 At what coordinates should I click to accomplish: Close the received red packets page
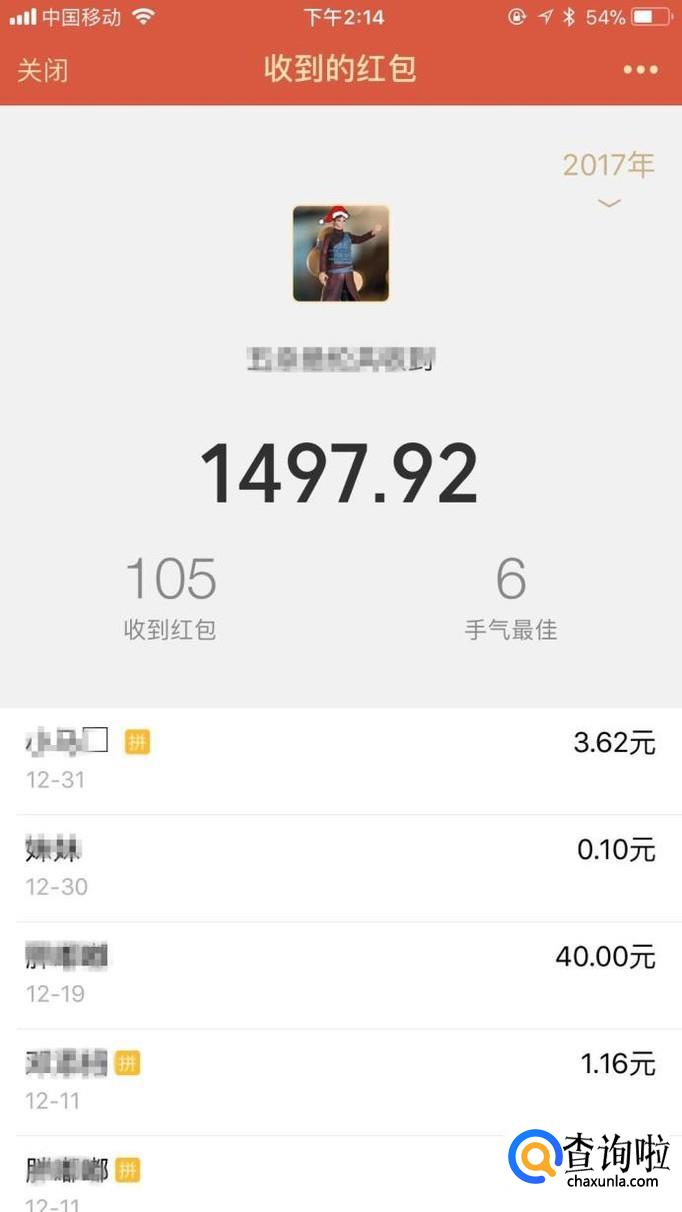(x=43, y=70)
